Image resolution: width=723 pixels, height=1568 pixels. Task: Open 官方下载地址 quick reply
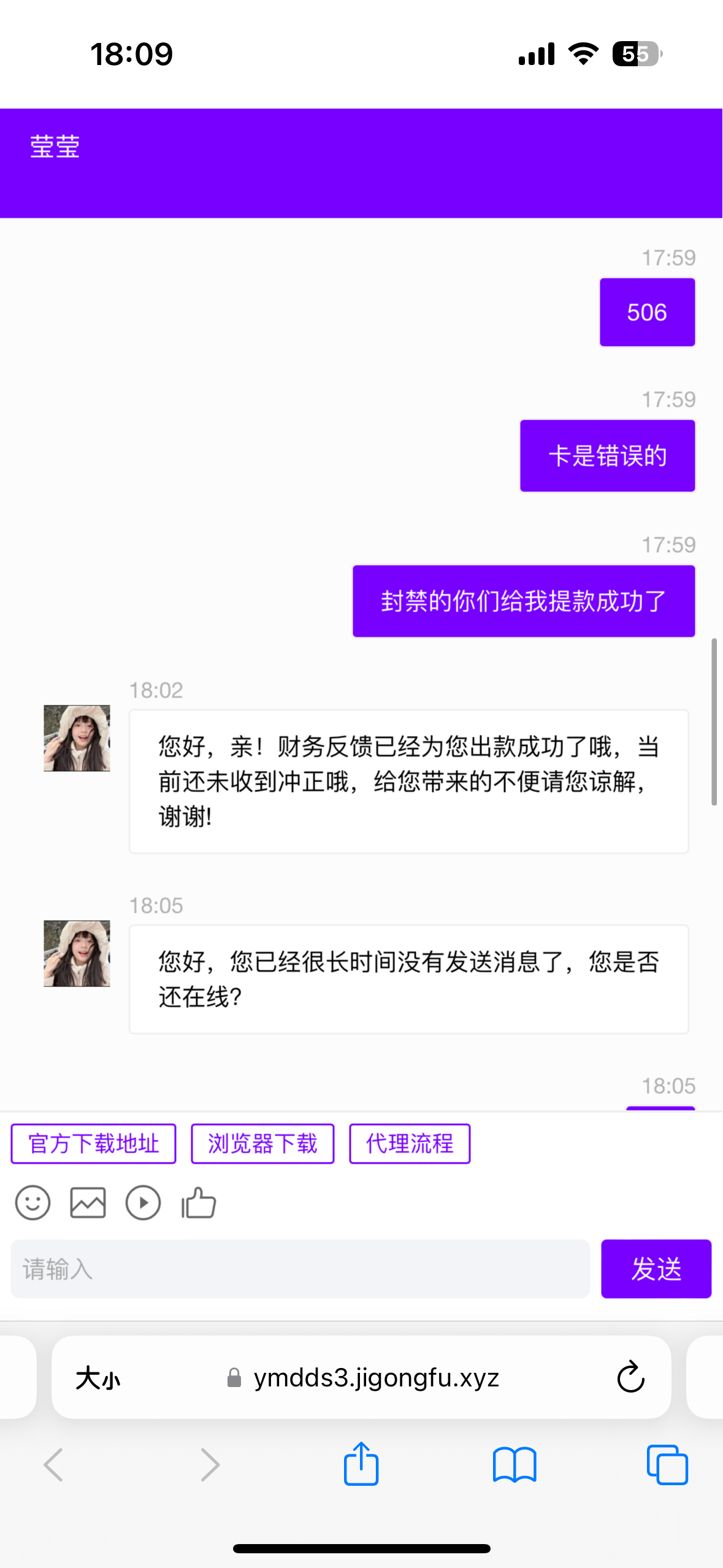93,1142
